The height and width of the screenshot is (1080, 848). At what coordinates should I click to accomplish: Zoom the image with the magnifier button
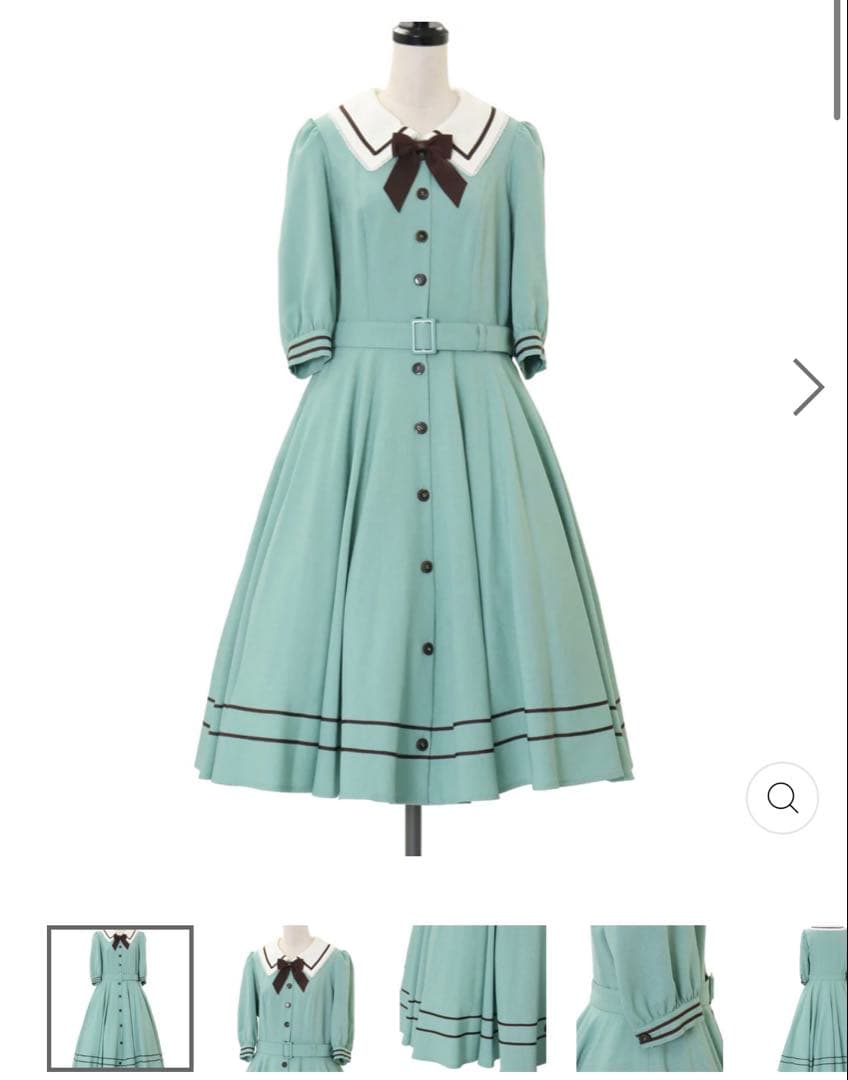[782, 798]
